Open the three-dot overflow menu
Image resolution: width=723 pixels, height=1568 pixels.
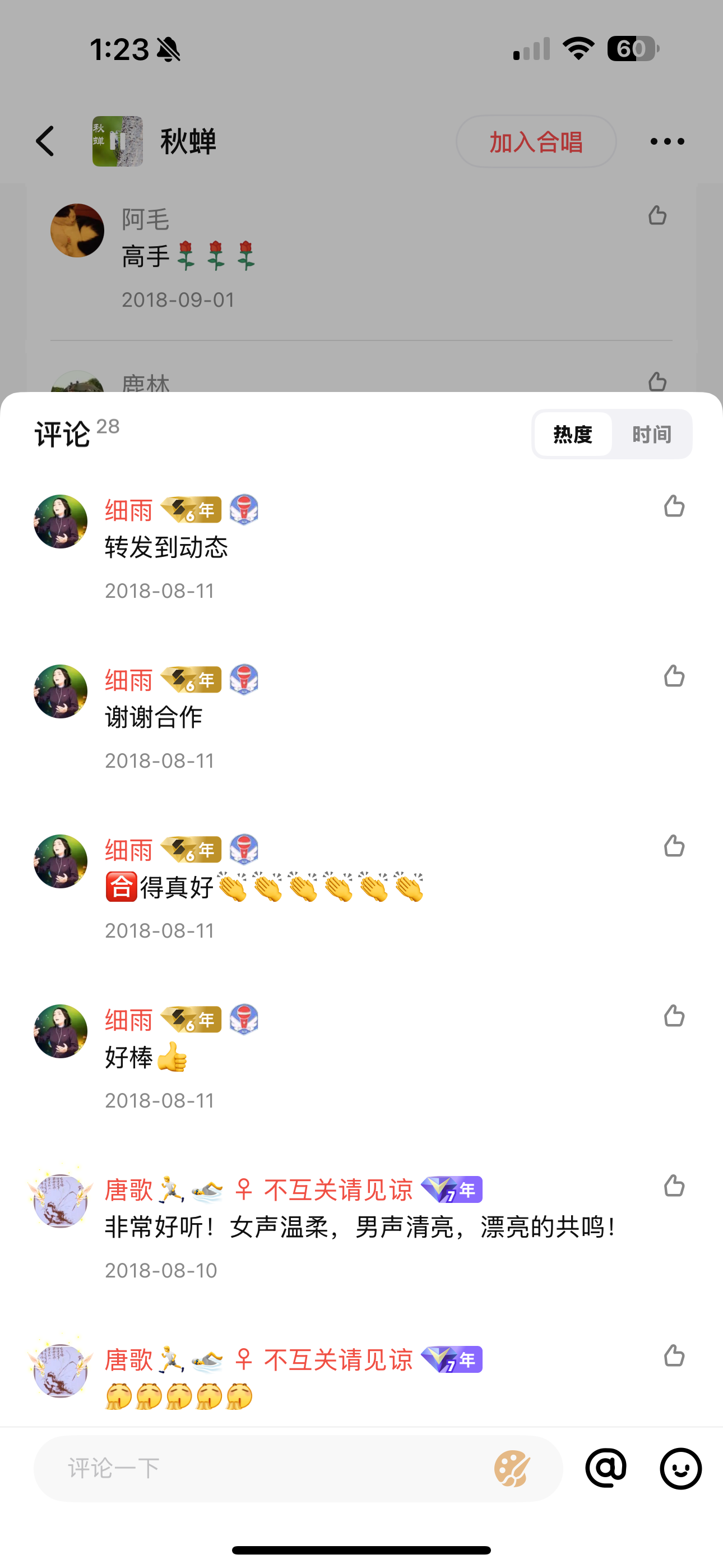coord(667,142)
